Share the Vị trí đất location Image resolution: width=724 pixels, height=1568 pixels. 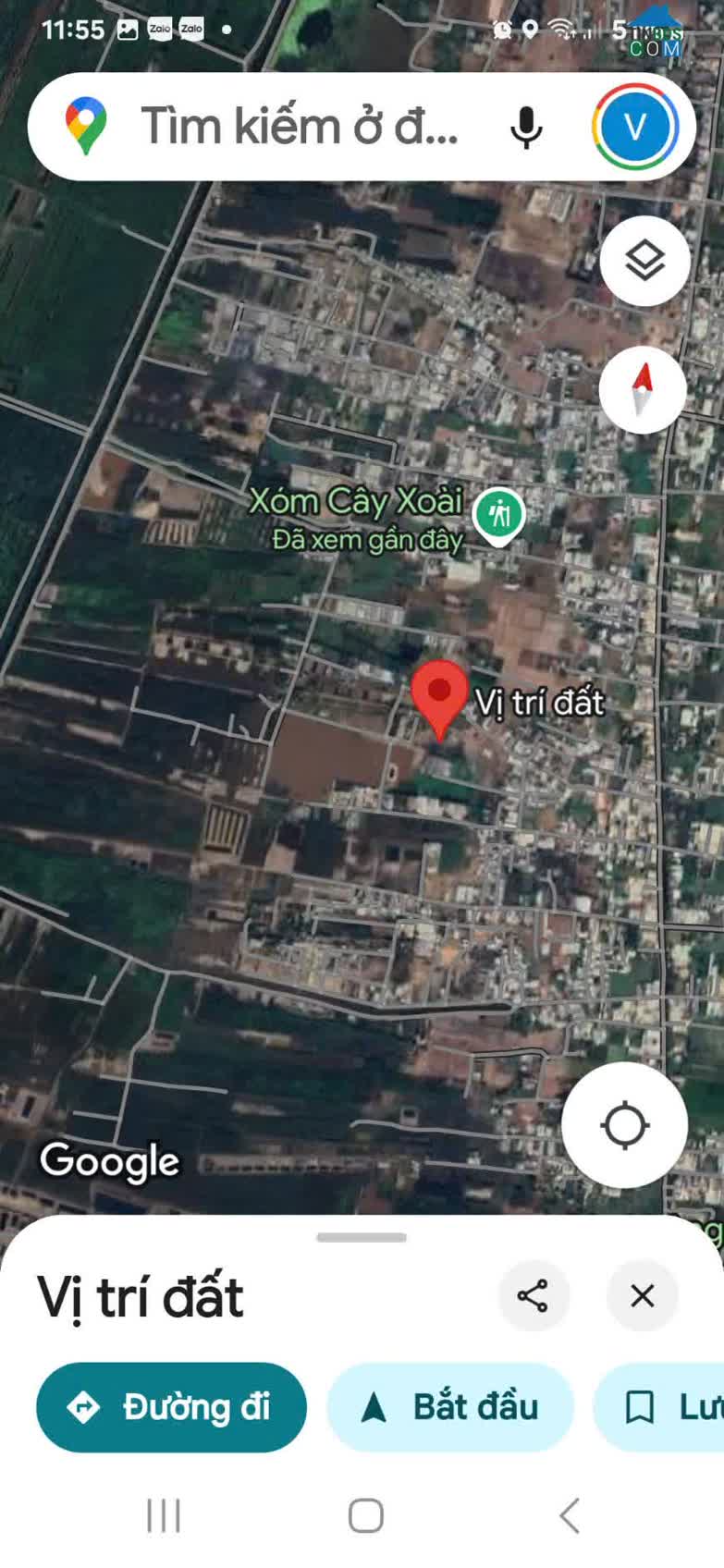click(x=533, y=1295)
